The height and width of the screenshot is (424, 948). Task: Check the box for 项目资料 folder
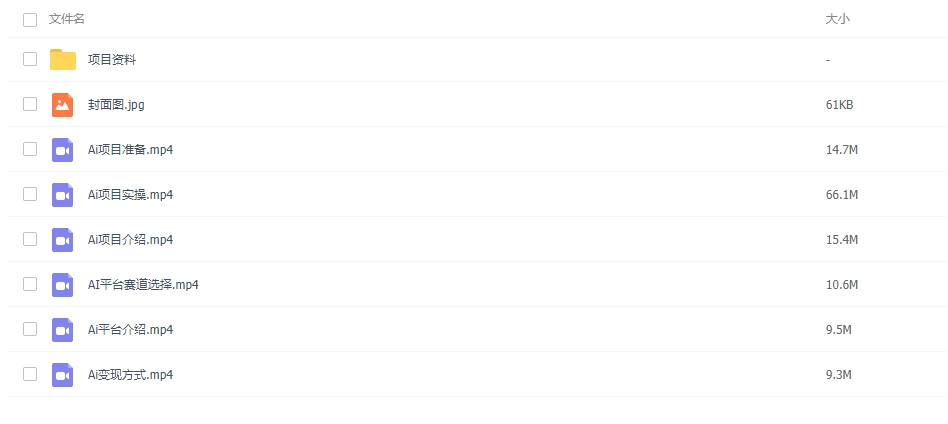coord(30,59)
